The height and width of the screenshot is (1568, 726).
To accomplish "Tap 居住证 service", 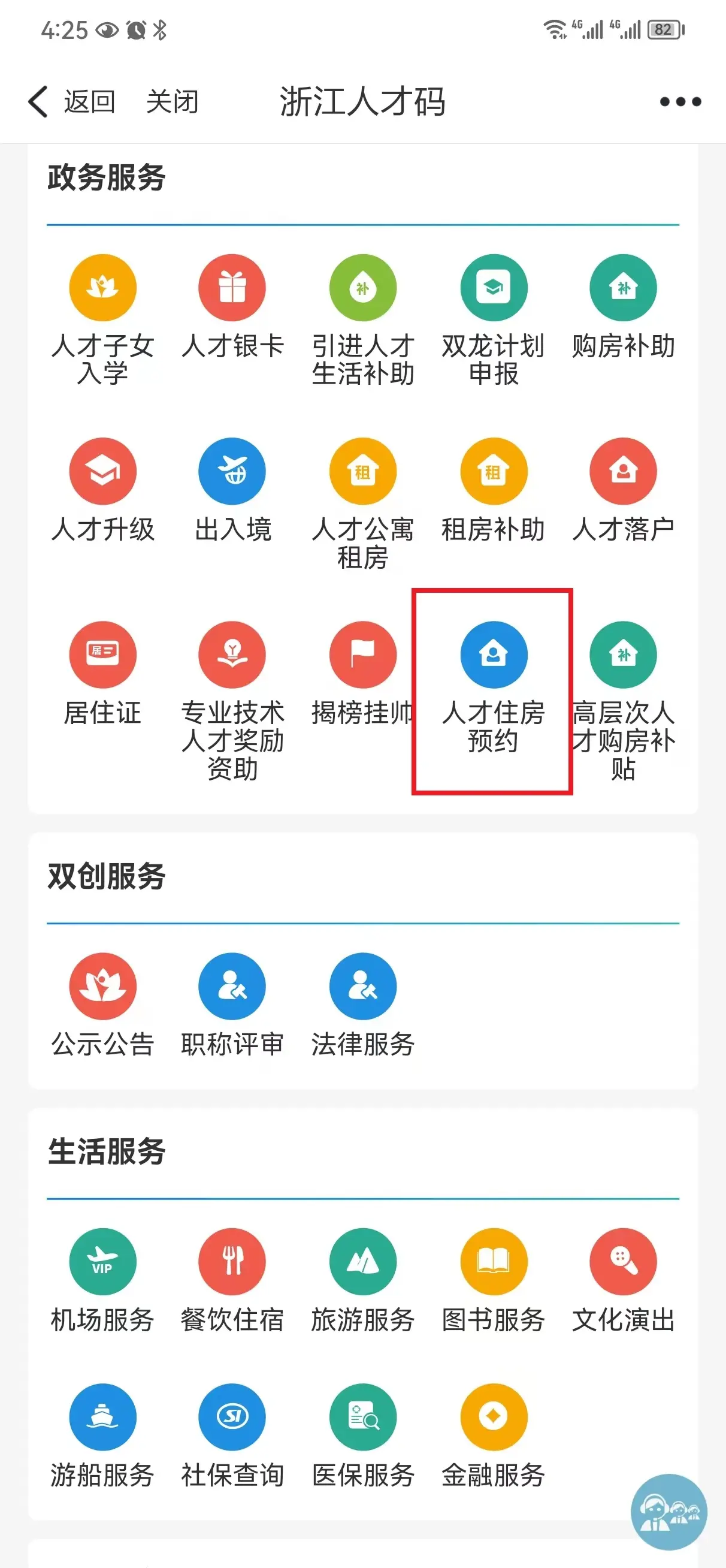I will point(102,655).
